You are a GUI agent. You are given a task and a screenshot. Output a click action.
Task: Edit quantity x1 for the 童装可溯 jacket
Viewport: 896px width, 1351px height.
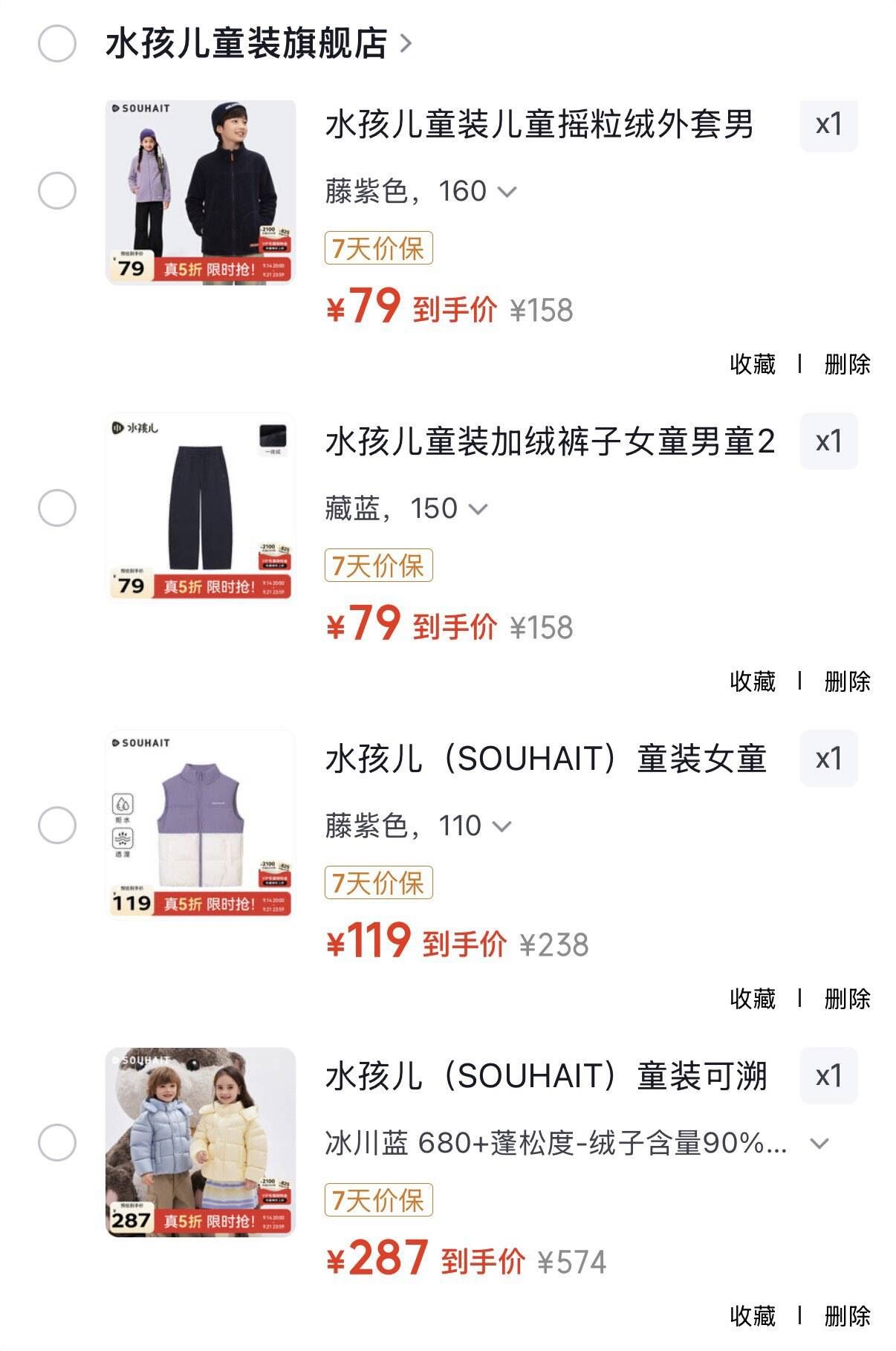828,1076
